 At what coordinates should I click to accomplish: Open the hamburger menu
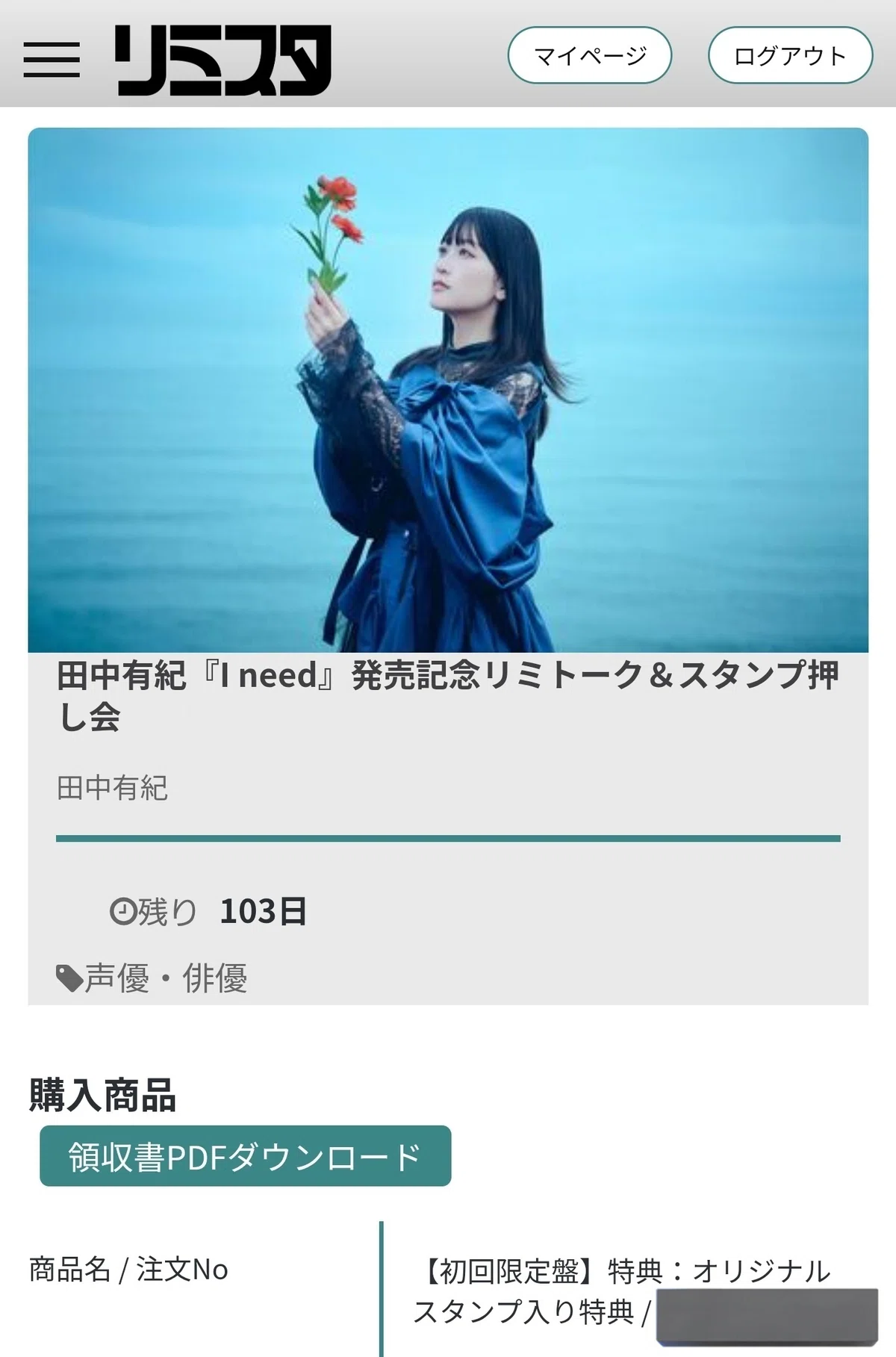52,60
